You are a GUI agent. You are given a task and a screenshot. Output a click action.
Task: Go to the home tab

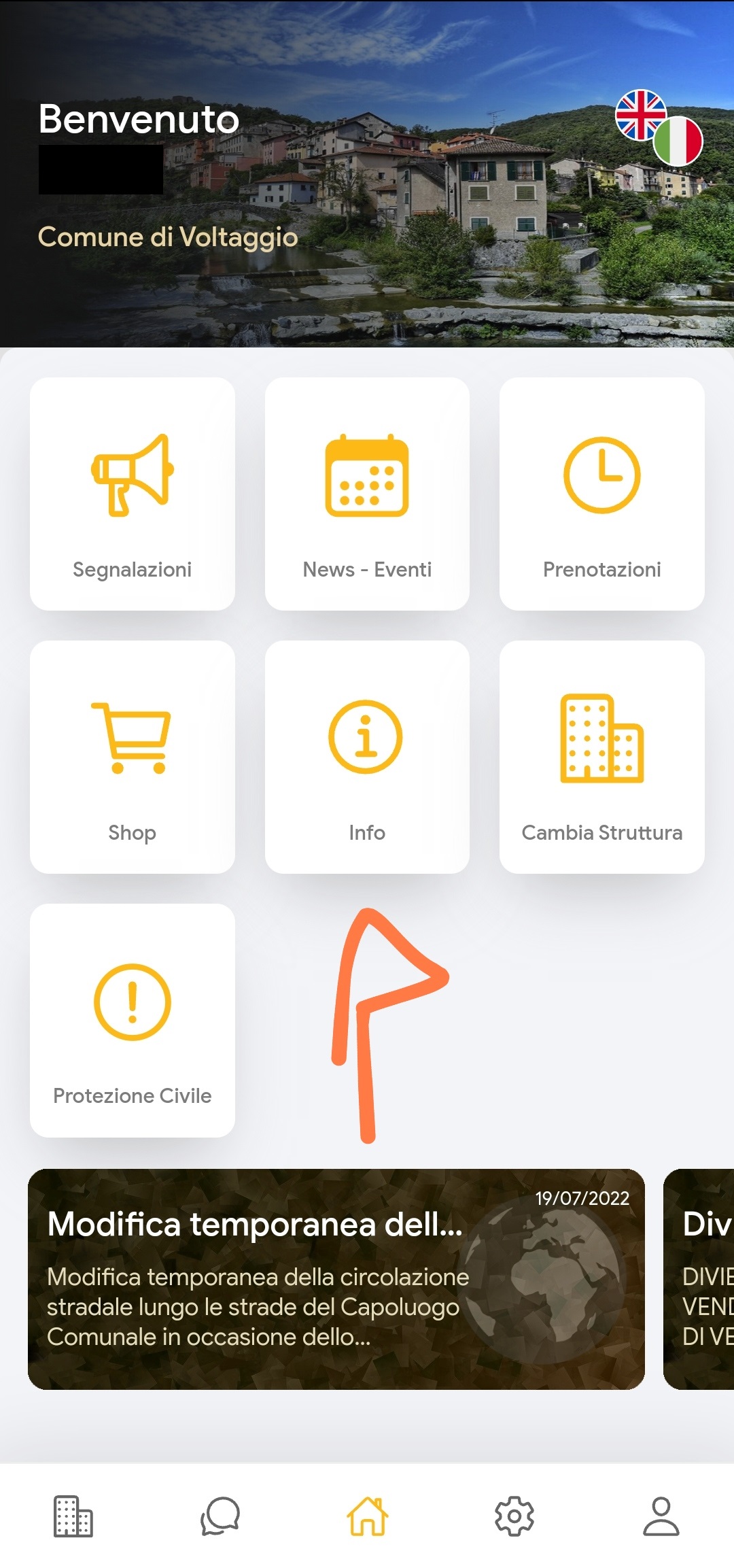(367, 1516)
